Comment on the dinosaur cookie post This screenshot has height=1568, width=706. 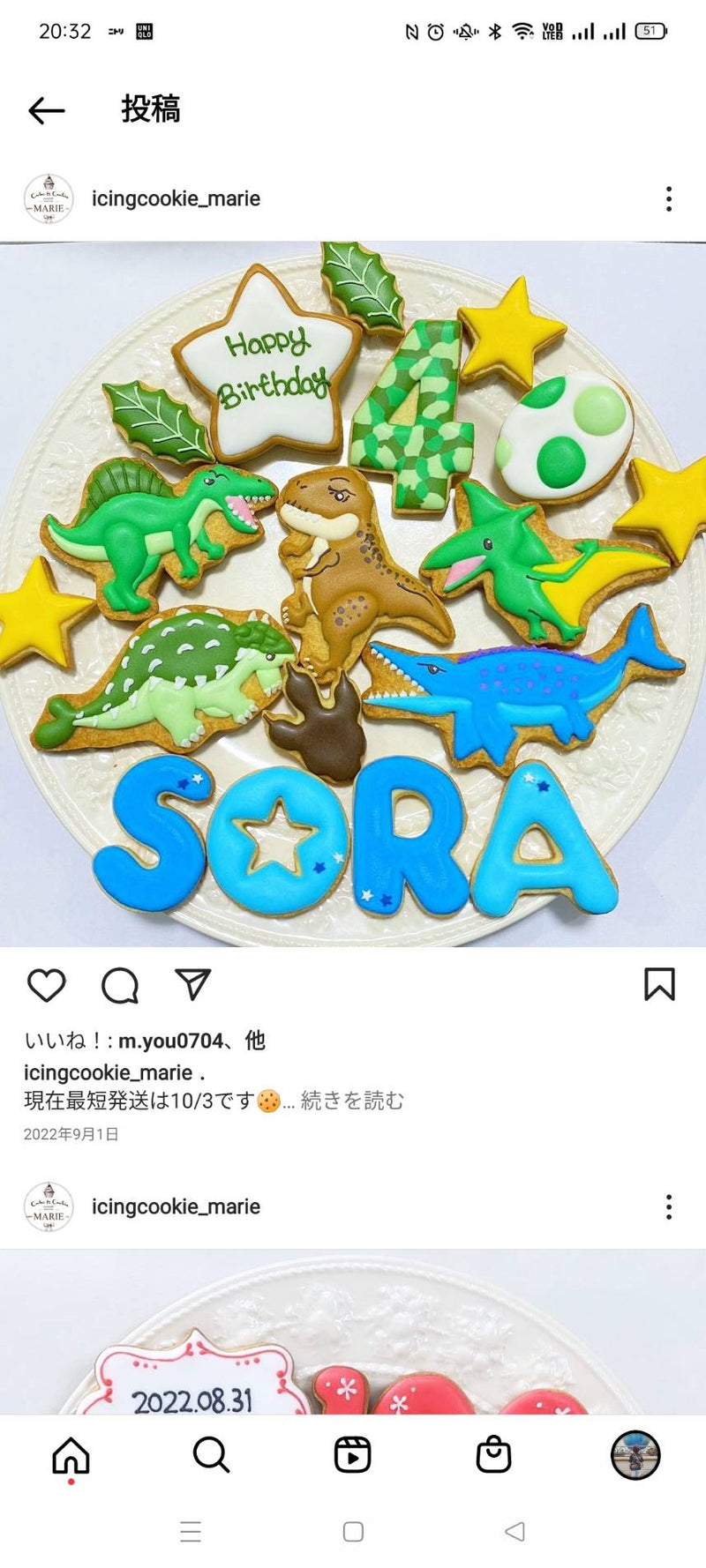click(120, 985)
